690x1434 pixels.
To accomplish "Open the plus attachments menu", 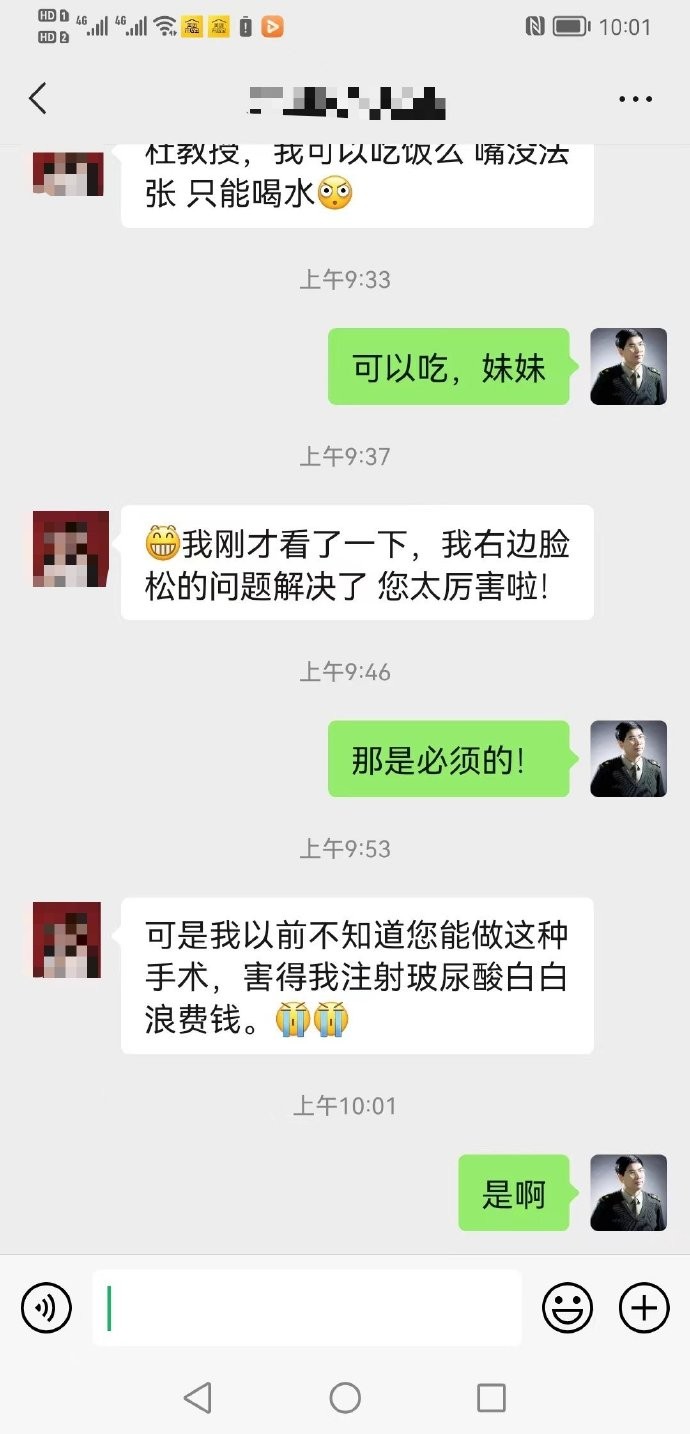I will [x=643, y=1308].
